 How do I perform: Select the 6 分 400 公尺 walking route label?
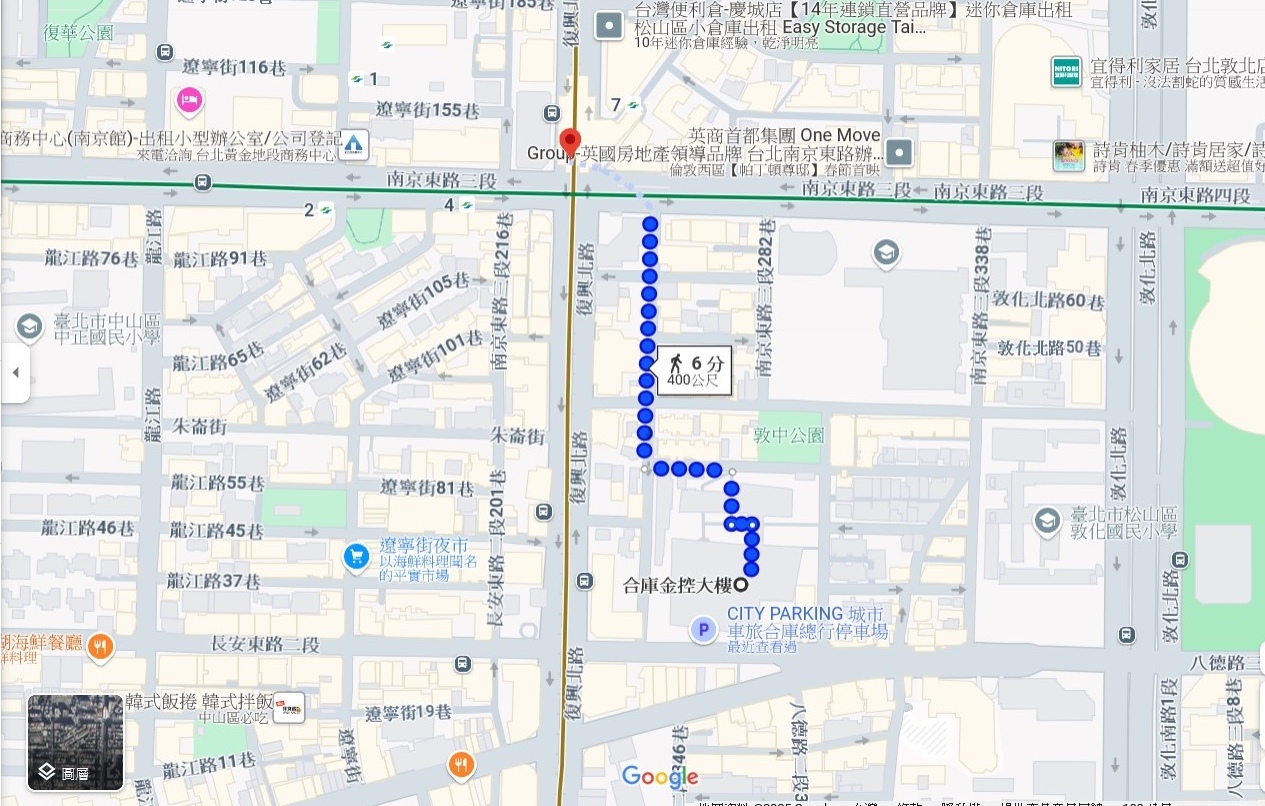point(693,370)
